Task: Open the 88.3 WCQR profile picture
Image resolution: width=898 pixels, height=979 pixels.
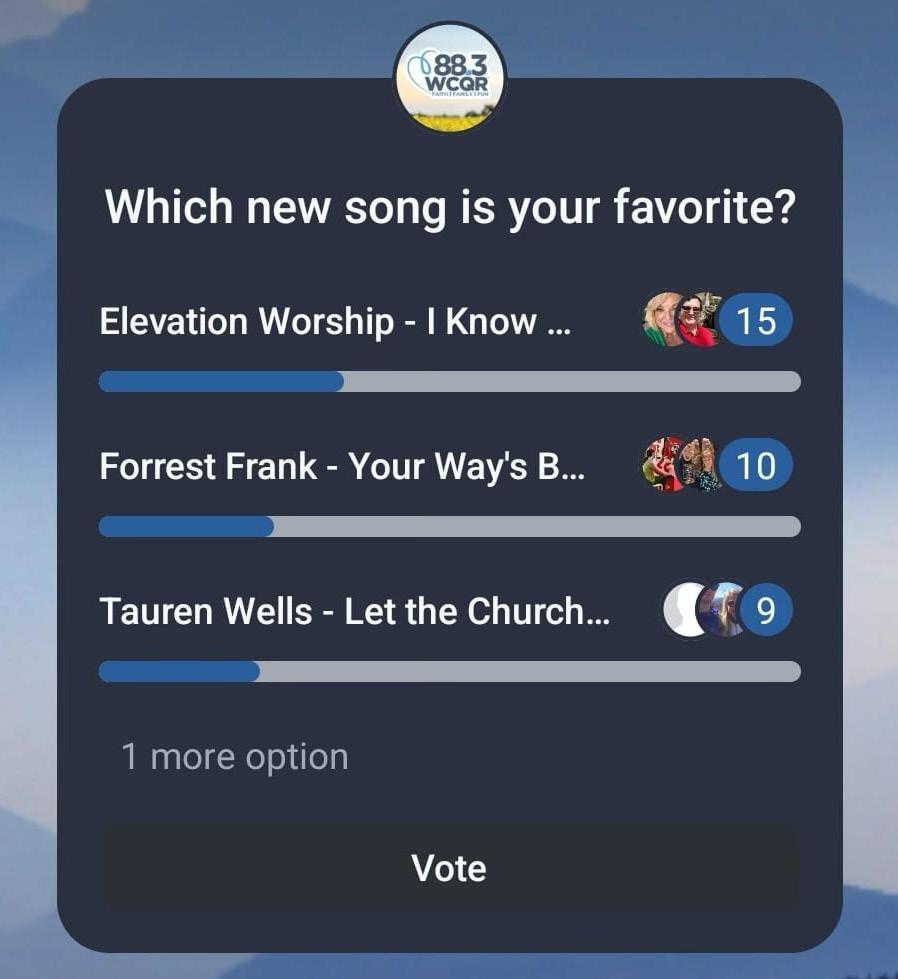Action: (450, 78)
